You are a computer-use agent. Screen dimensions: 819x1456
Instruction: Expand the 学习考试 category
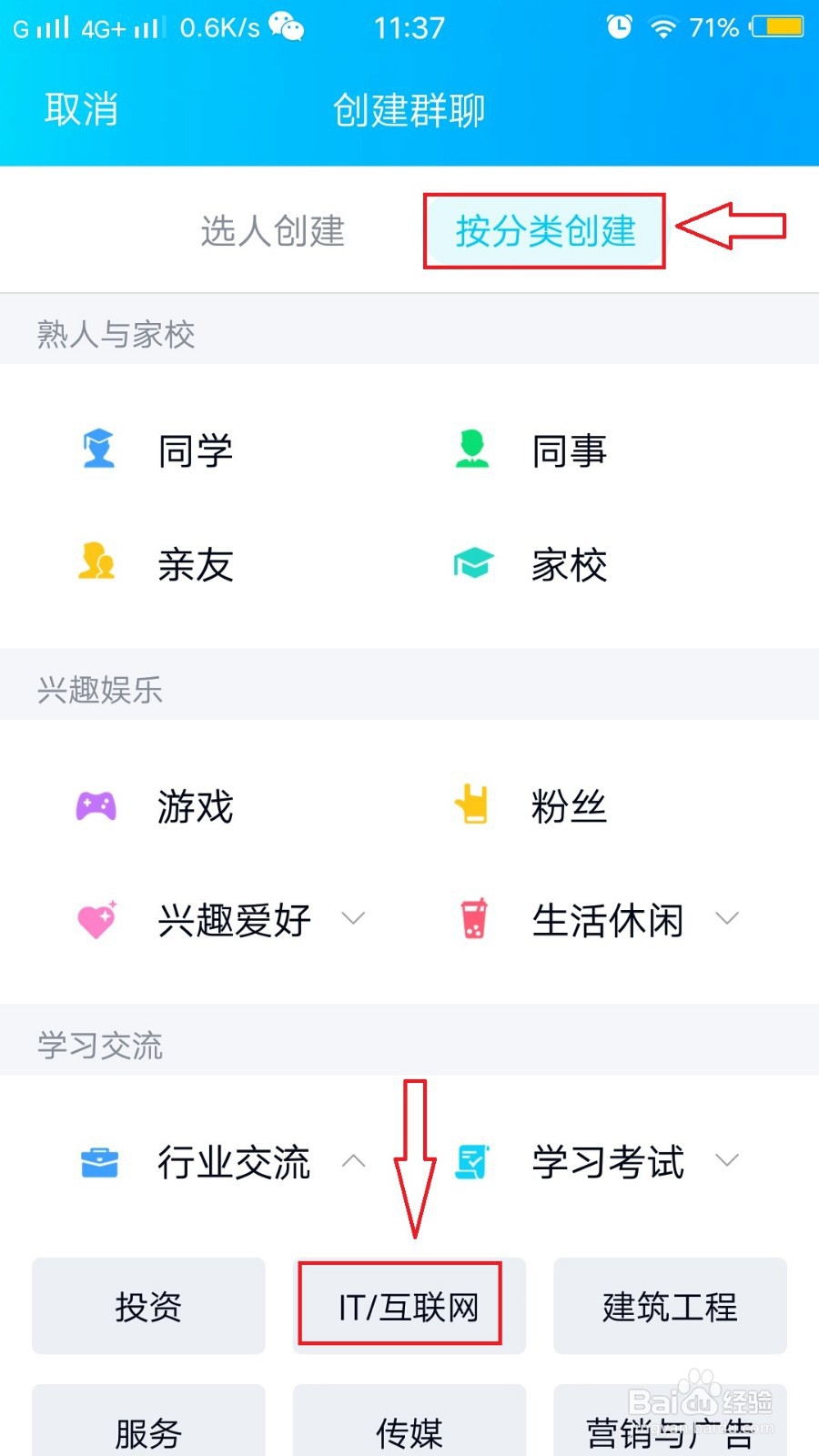tap(596, 1162)
